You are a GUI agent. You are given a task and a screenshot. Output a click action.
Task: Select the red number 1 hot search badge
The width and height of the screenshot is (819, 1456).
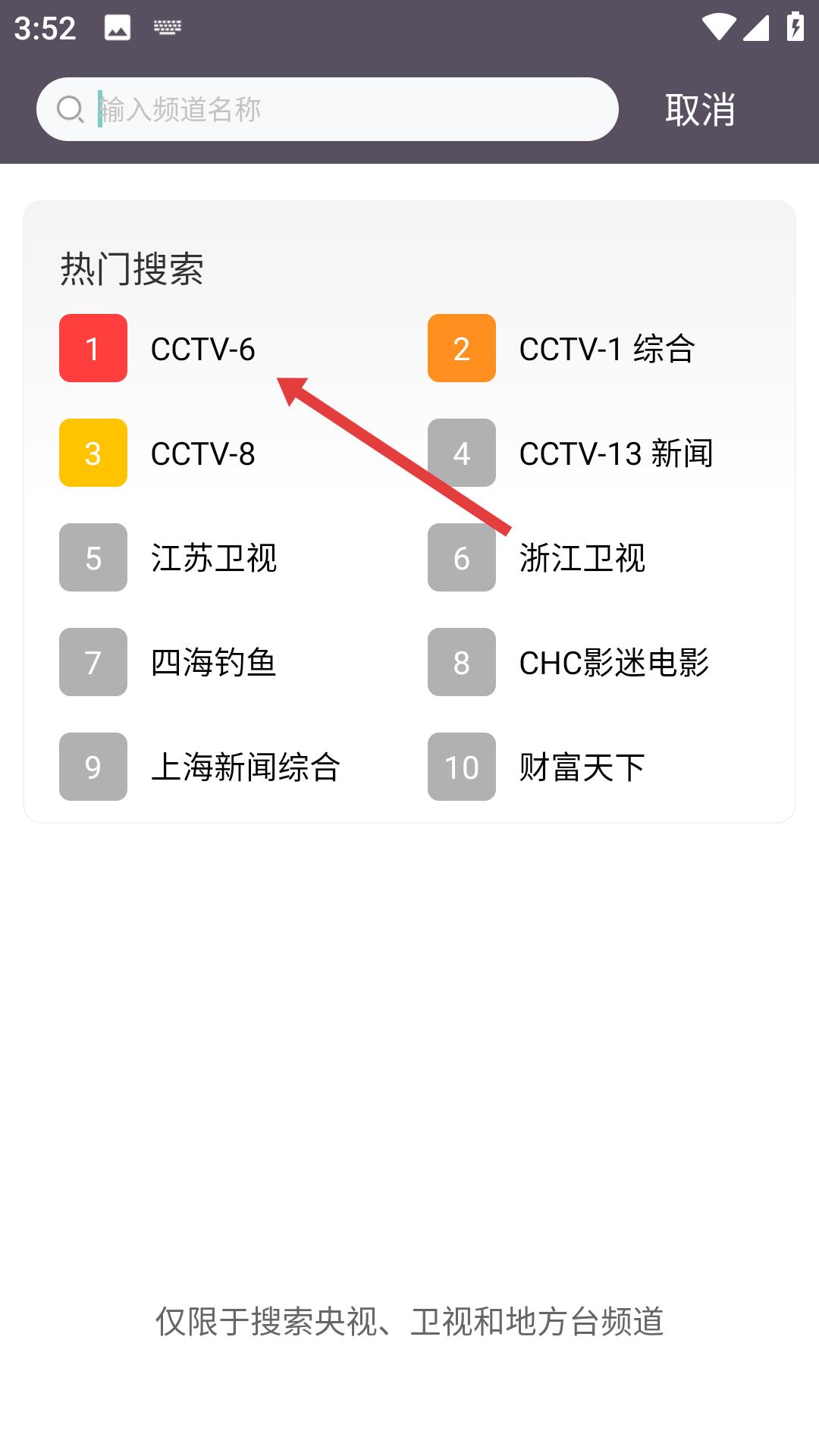tap(92, 349)
